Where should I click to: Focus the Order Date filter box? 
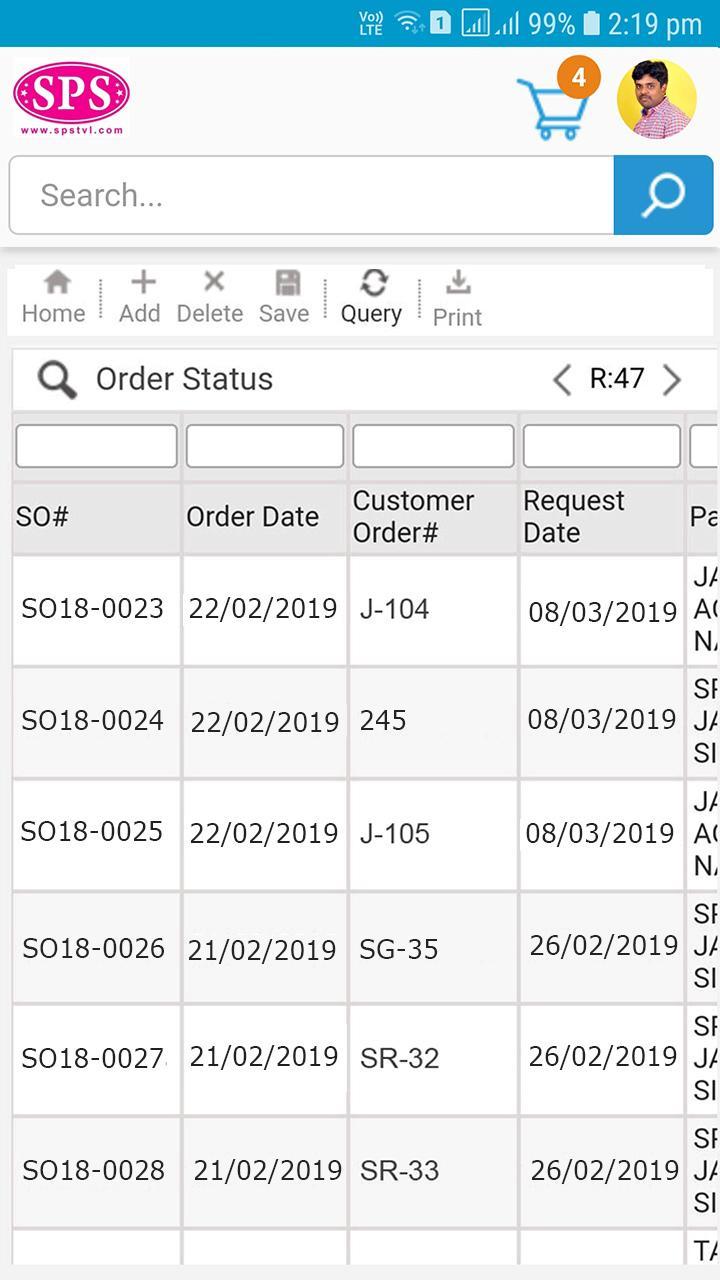click(265, 446)
